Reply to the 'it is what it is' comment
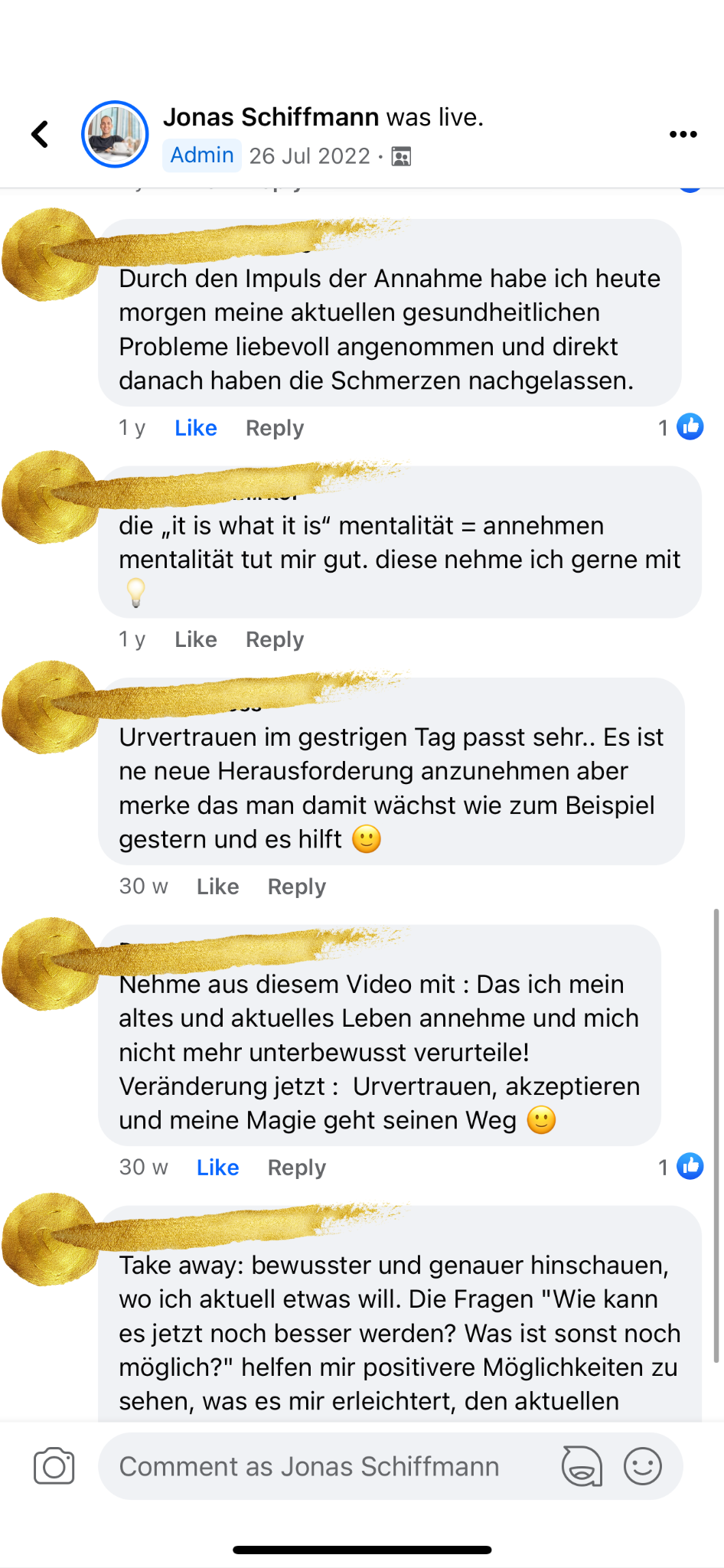The width and height of the screenshot is (724, 1568). point(275,639)
